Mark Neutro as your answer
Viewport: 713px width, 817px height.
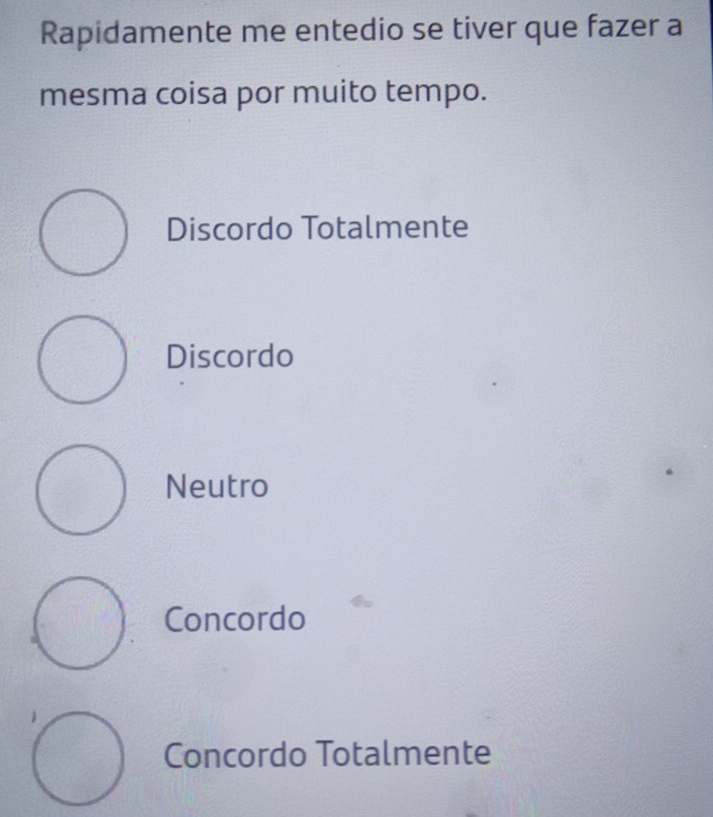click(82, 490)
